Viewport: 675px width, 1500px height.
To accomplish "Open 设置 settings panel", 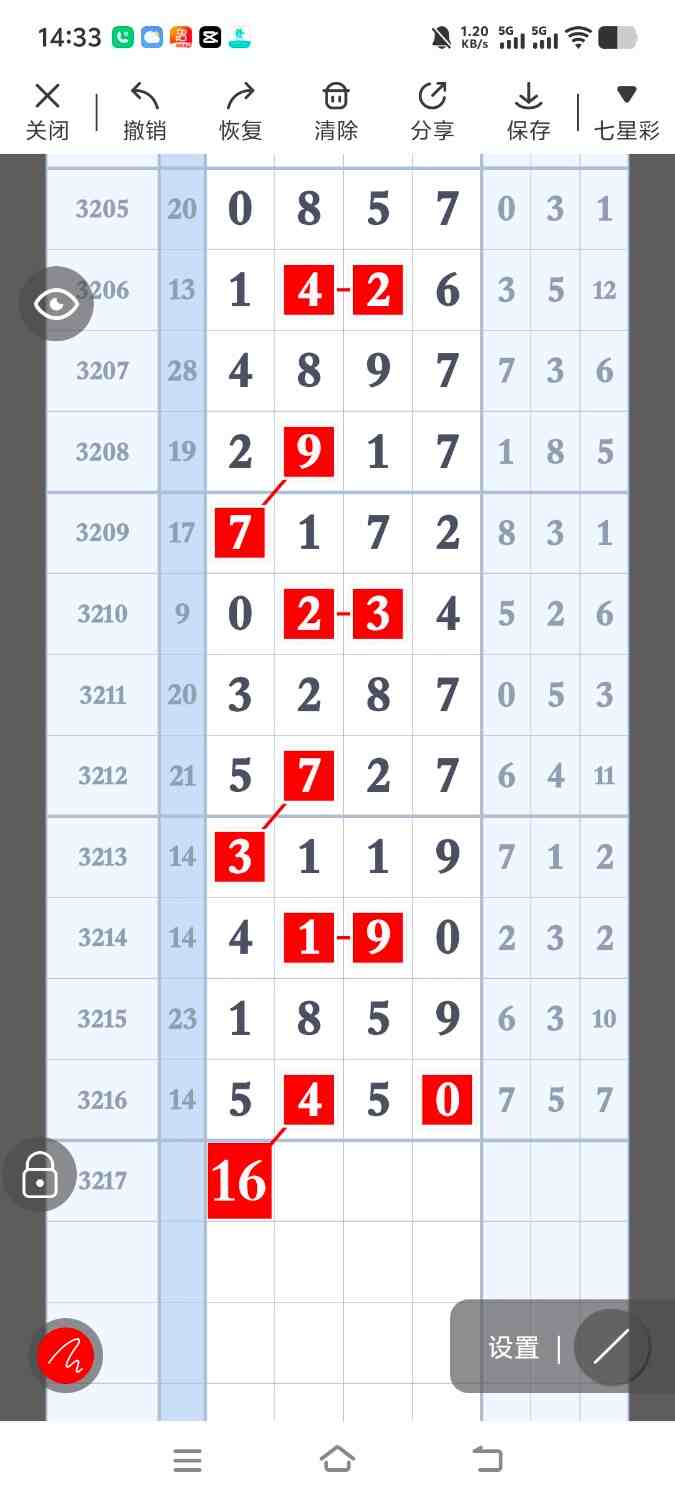I will 514,1347.
